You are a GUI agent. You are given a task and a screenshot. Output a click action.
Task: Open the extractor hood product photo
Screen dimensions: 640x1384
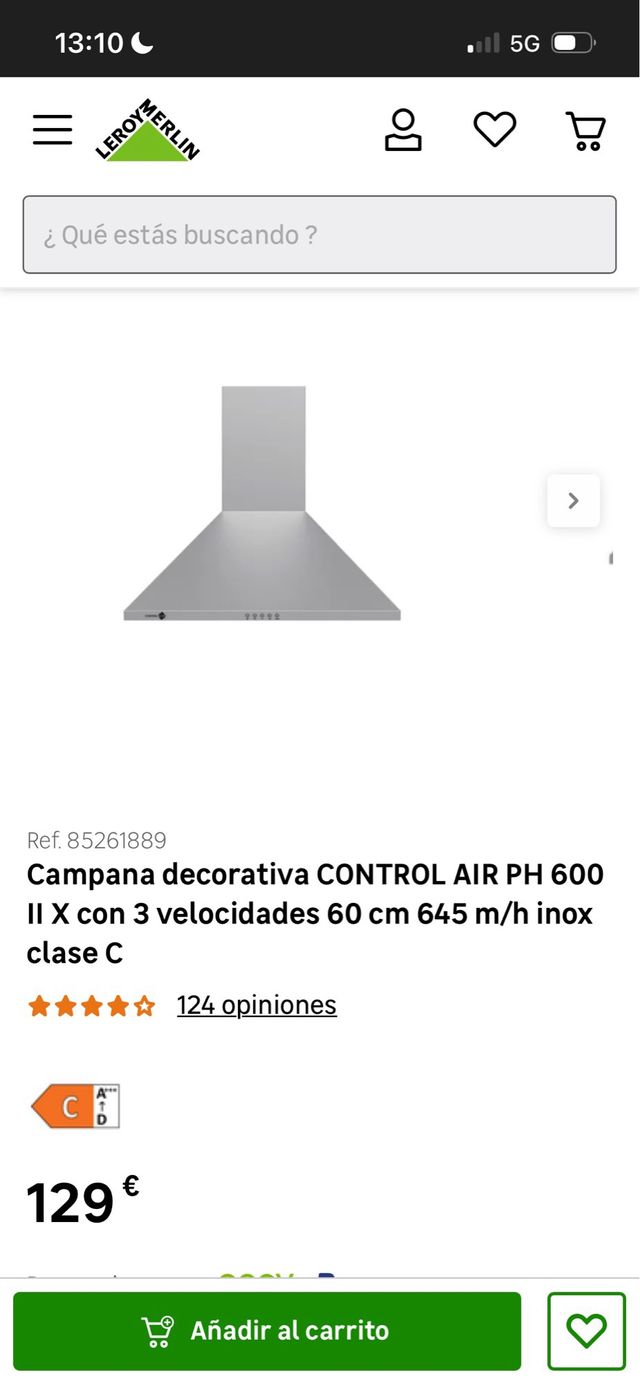pyautogui.click(x=262, y=504)
